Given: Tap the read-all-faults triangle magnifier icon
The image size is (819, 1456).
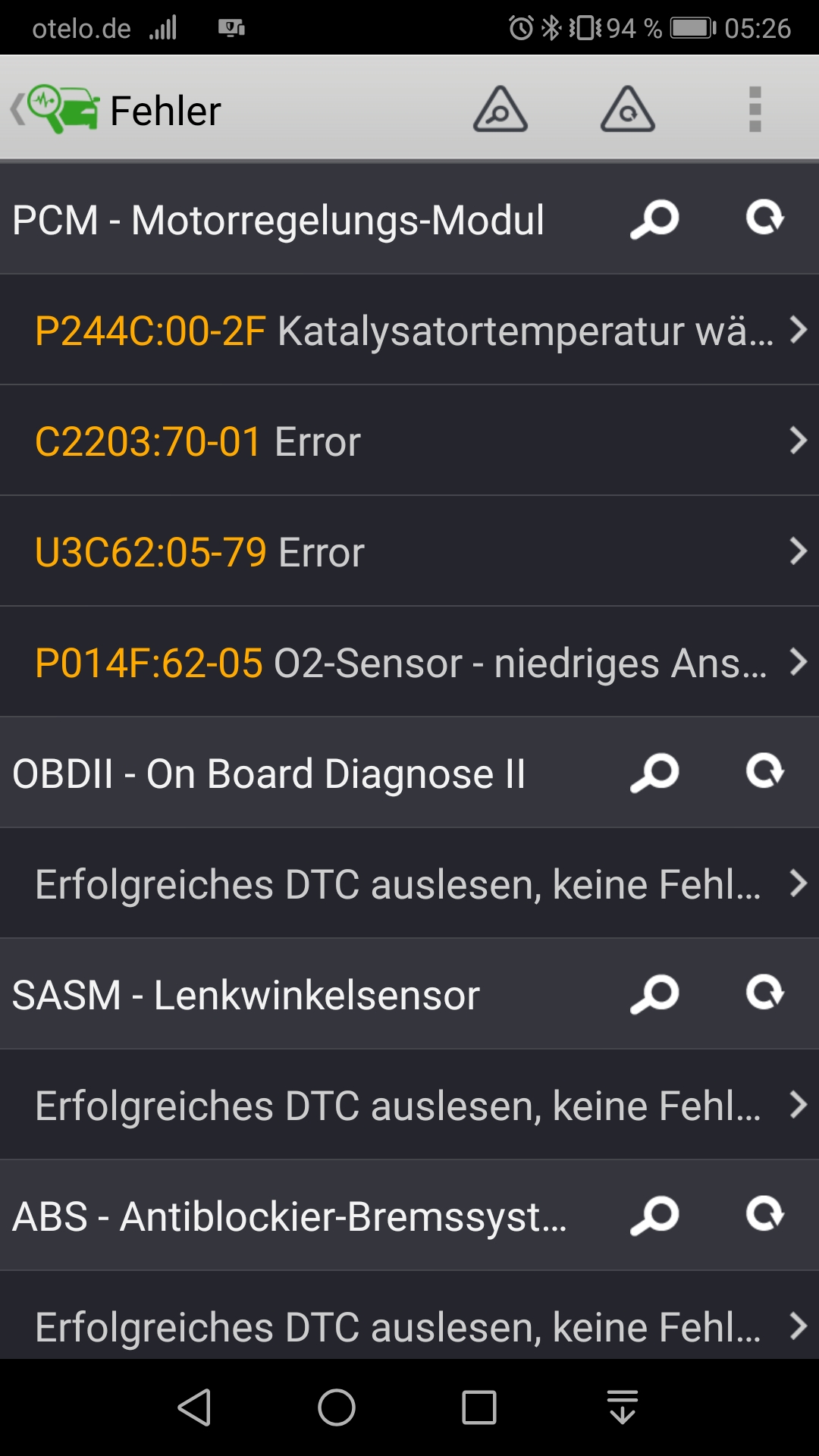Looking at the screenshot, I should click(x=500, y=109).
